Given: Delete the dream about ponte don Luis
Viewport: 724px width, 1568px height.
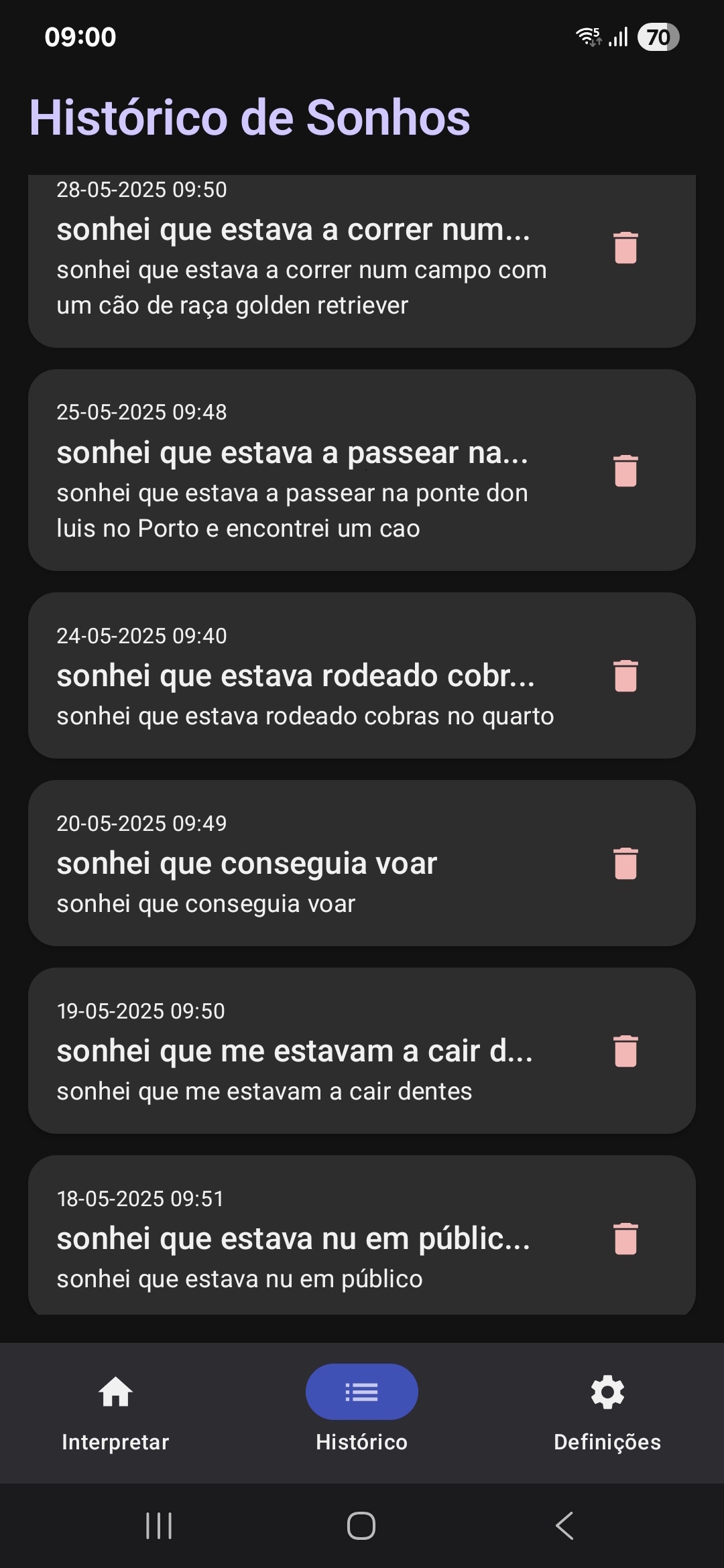Looking at the screenshot, I should coord(625,471).
